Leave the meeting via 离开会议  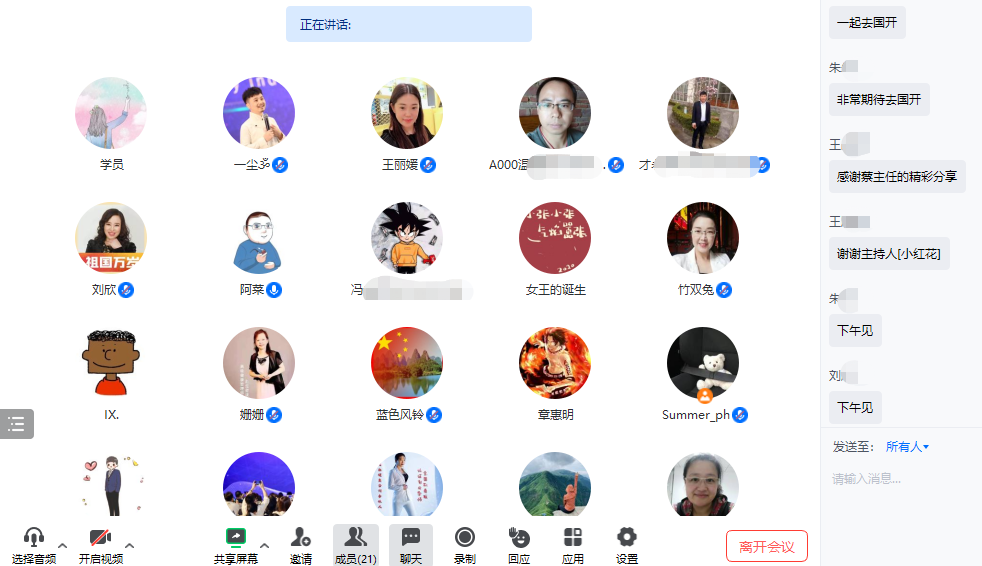pos(766,547)
